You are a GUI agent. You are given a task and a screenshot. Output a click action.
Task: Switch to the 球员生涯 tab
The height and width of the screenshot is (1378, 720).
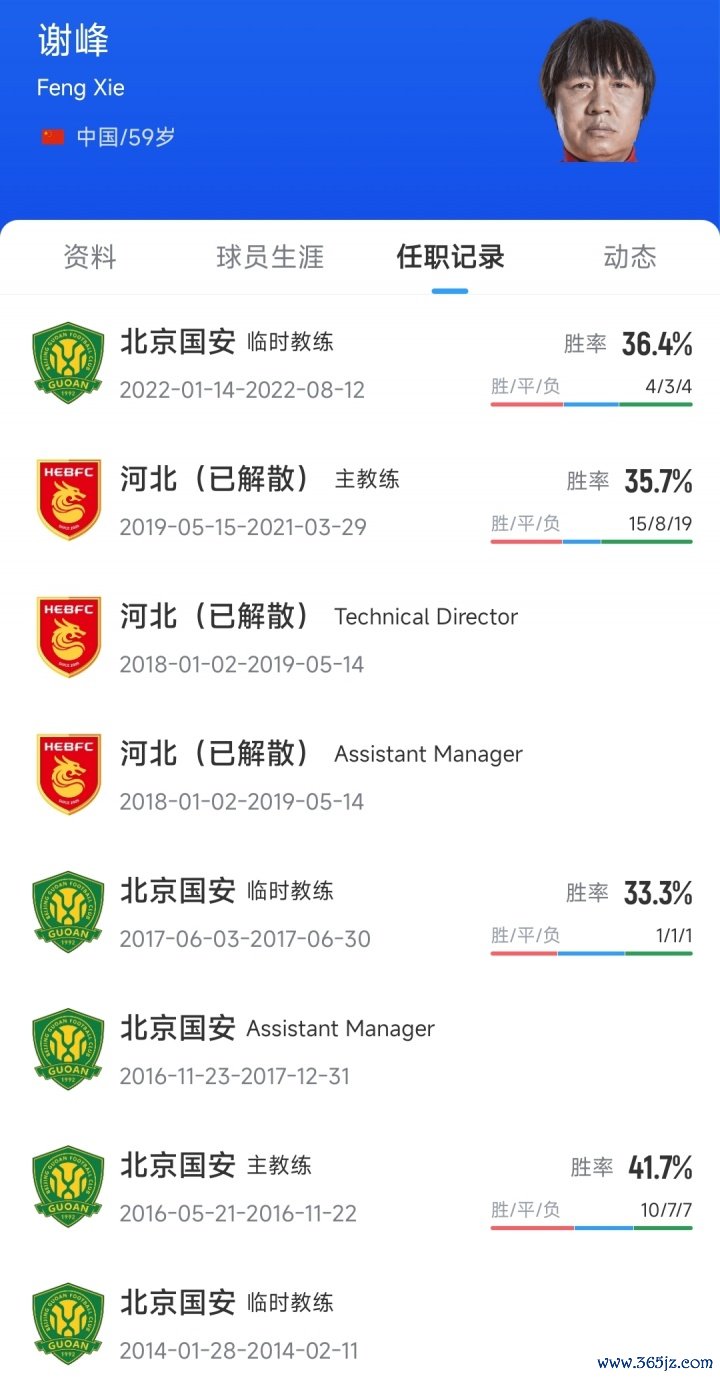(x=270, y=257)
